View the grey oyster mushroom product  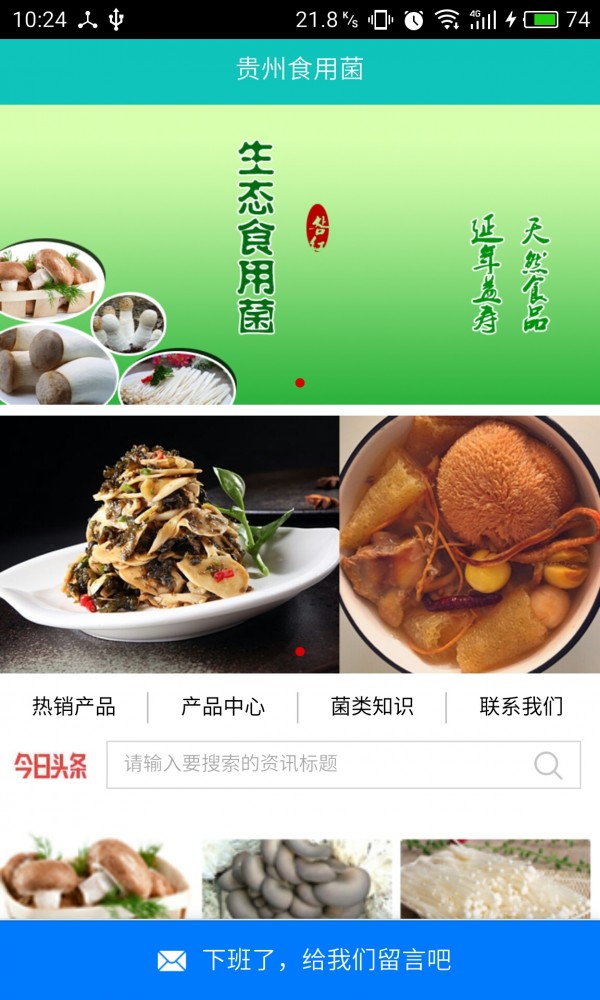coord(297,880)
